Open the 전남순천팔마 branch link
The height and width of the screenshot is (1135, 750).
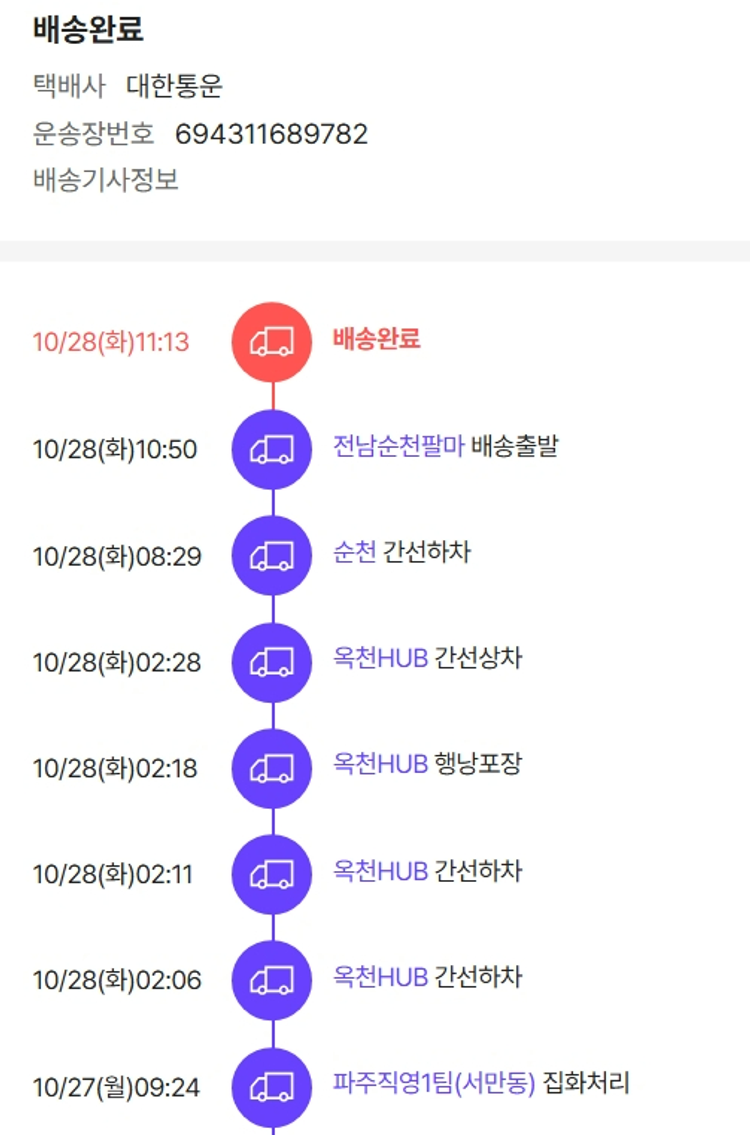(x=398, y=446)
